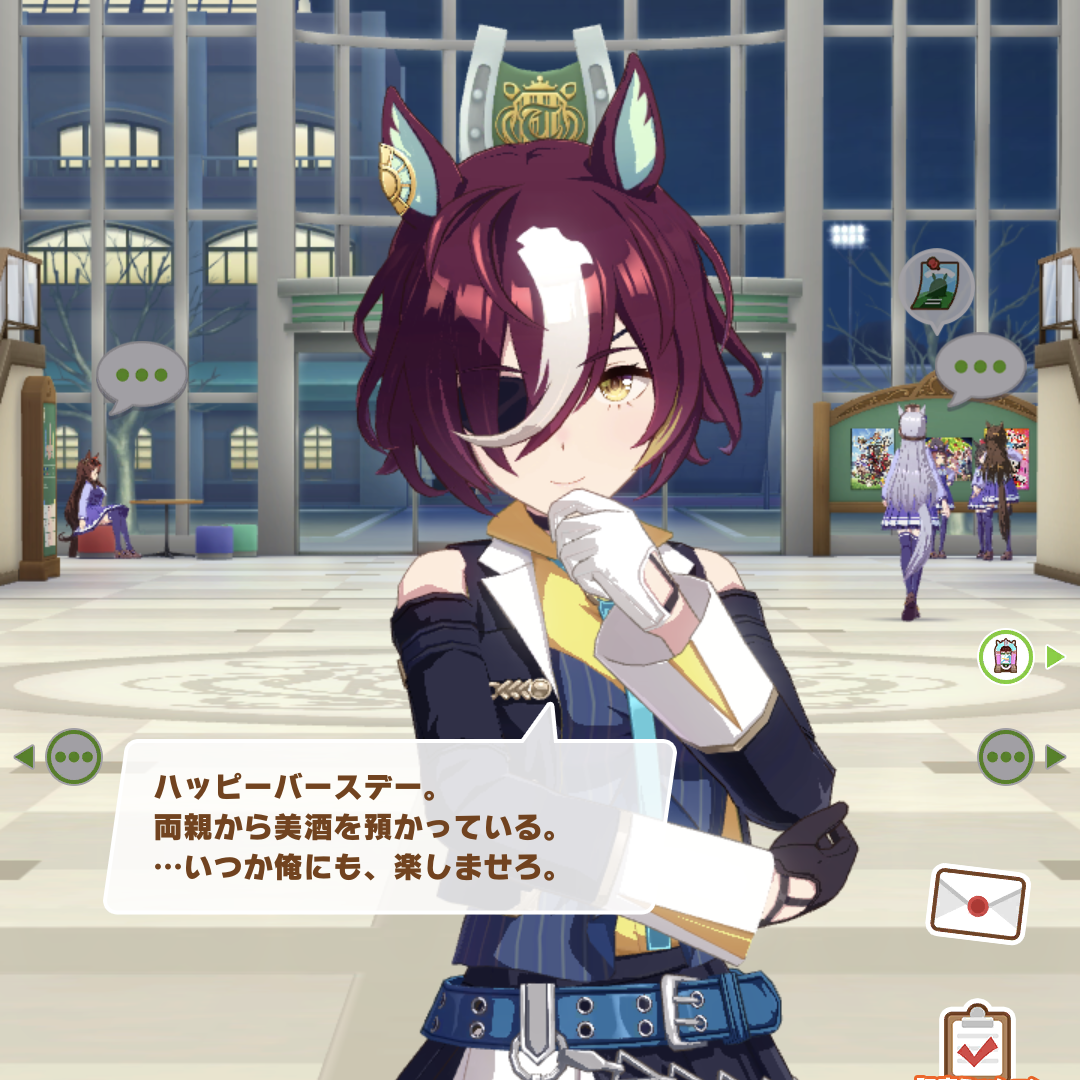
Task: Open the picture bubble above the poster board
Action: tap(937, 285)
